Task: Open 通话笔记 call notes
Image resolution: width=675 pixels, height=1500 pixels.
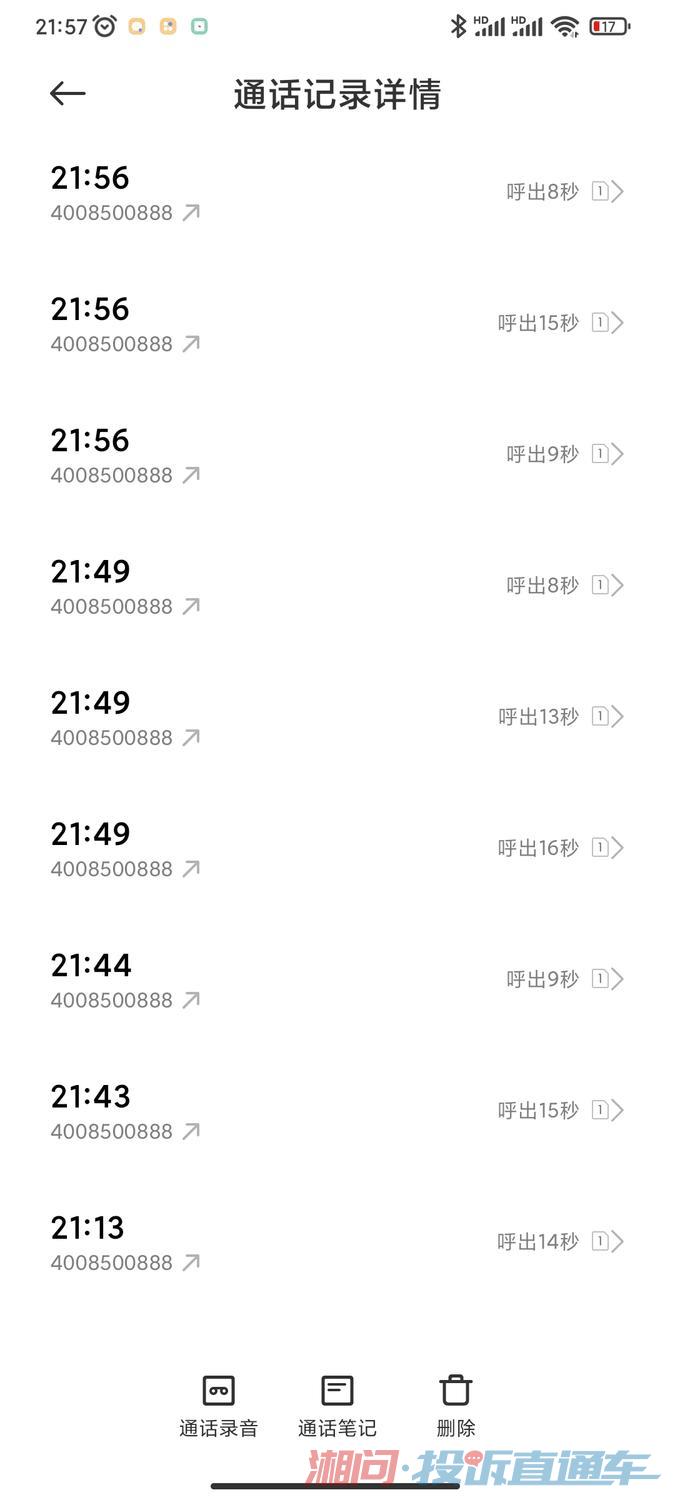Action: pyautogui.click(x=337, y=1405)
